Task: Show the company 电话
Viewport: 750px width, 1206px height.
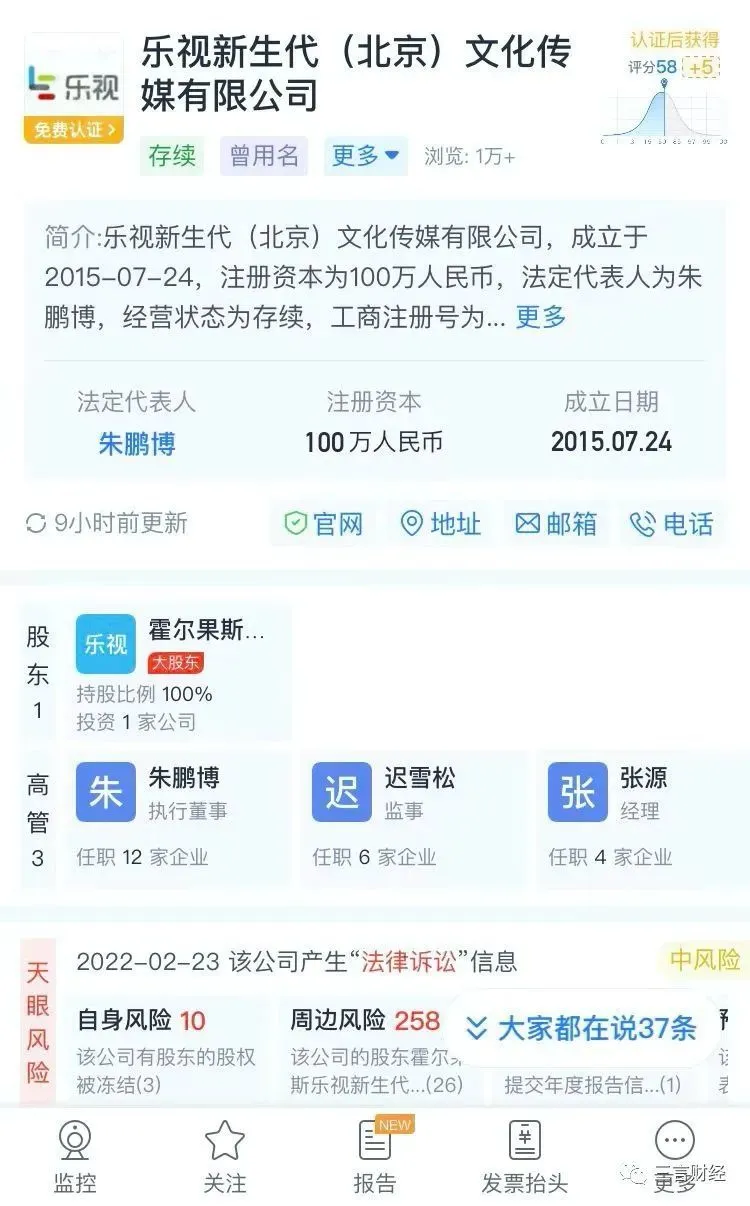Action: [x=672, y=524]
